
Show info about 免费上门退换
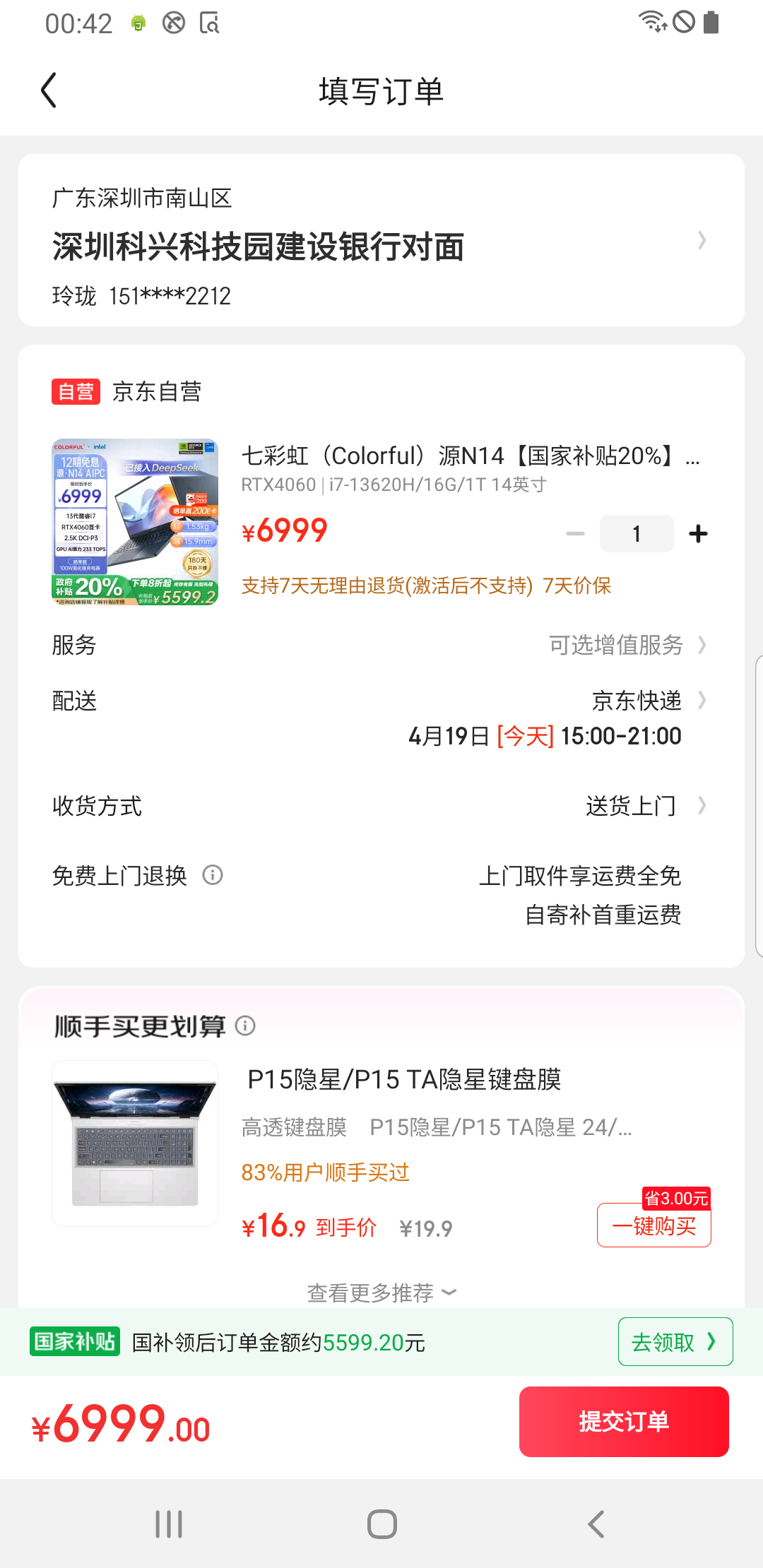(213, 875)
